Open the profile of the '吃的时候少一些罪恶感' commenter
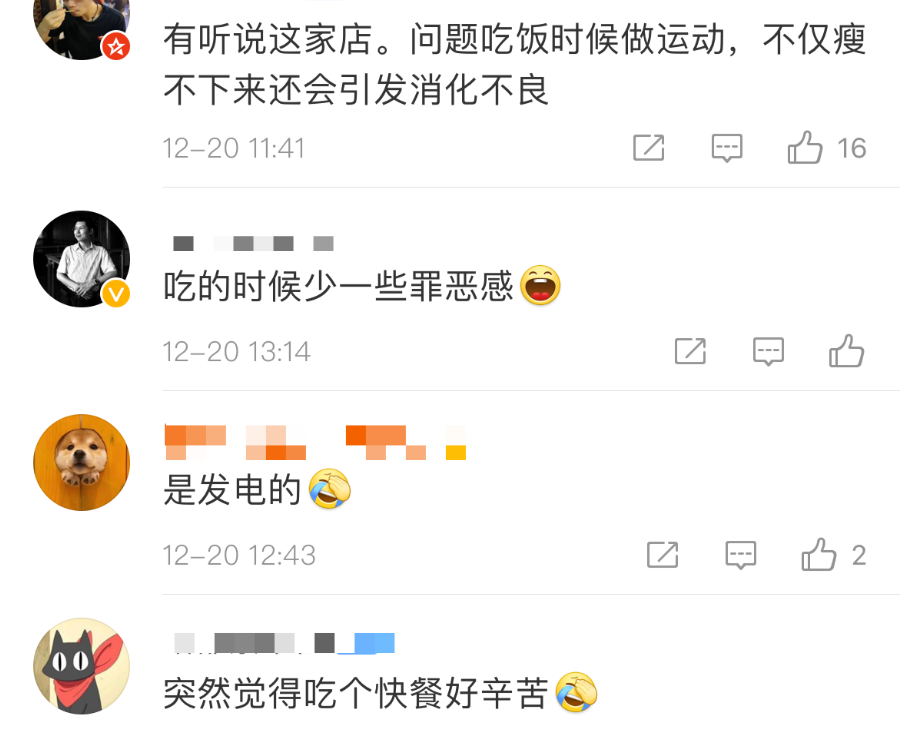The image size is (900, 737). 82,259
